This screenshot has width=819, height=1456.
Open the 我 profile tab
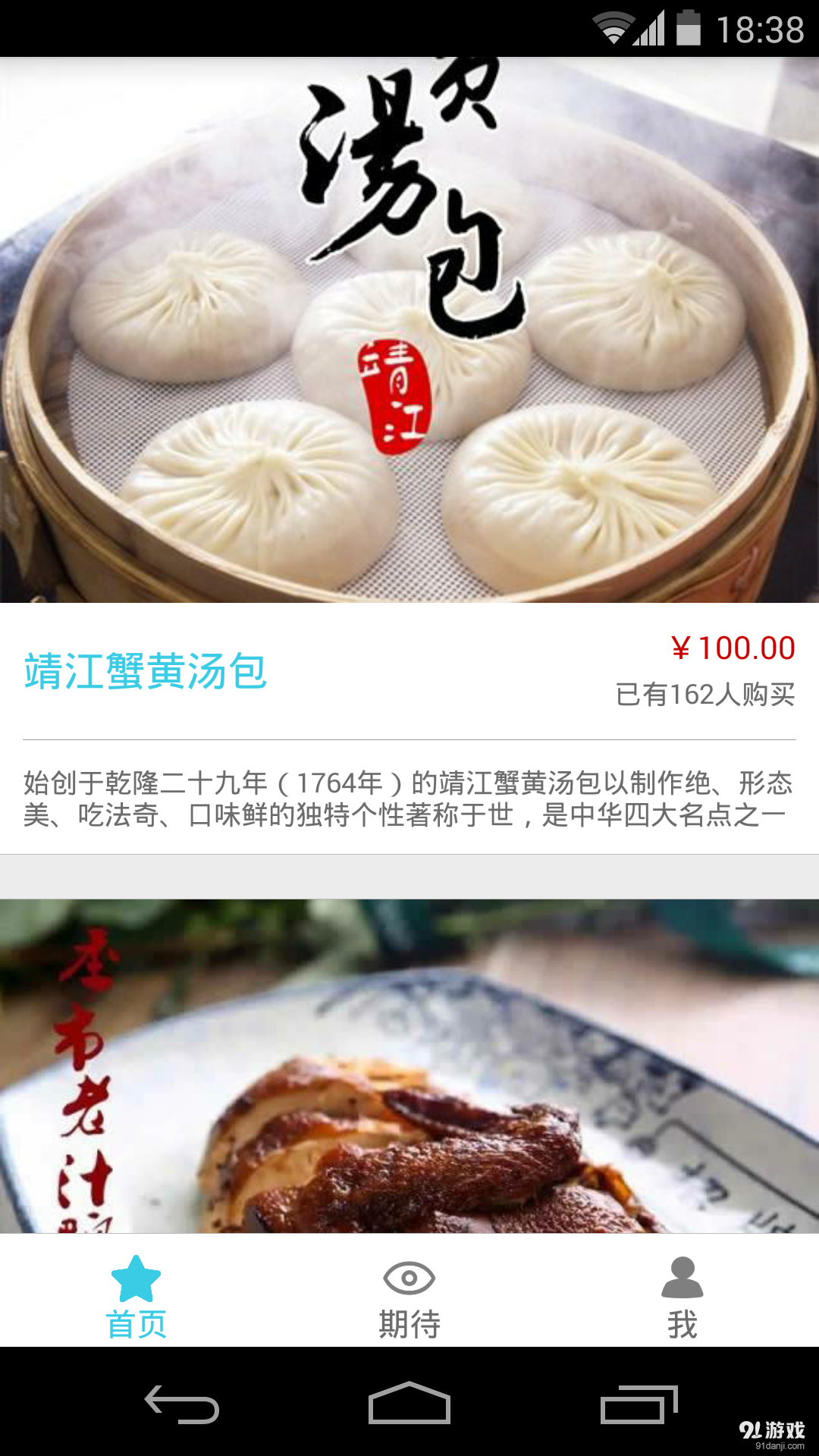(682, 1295)
